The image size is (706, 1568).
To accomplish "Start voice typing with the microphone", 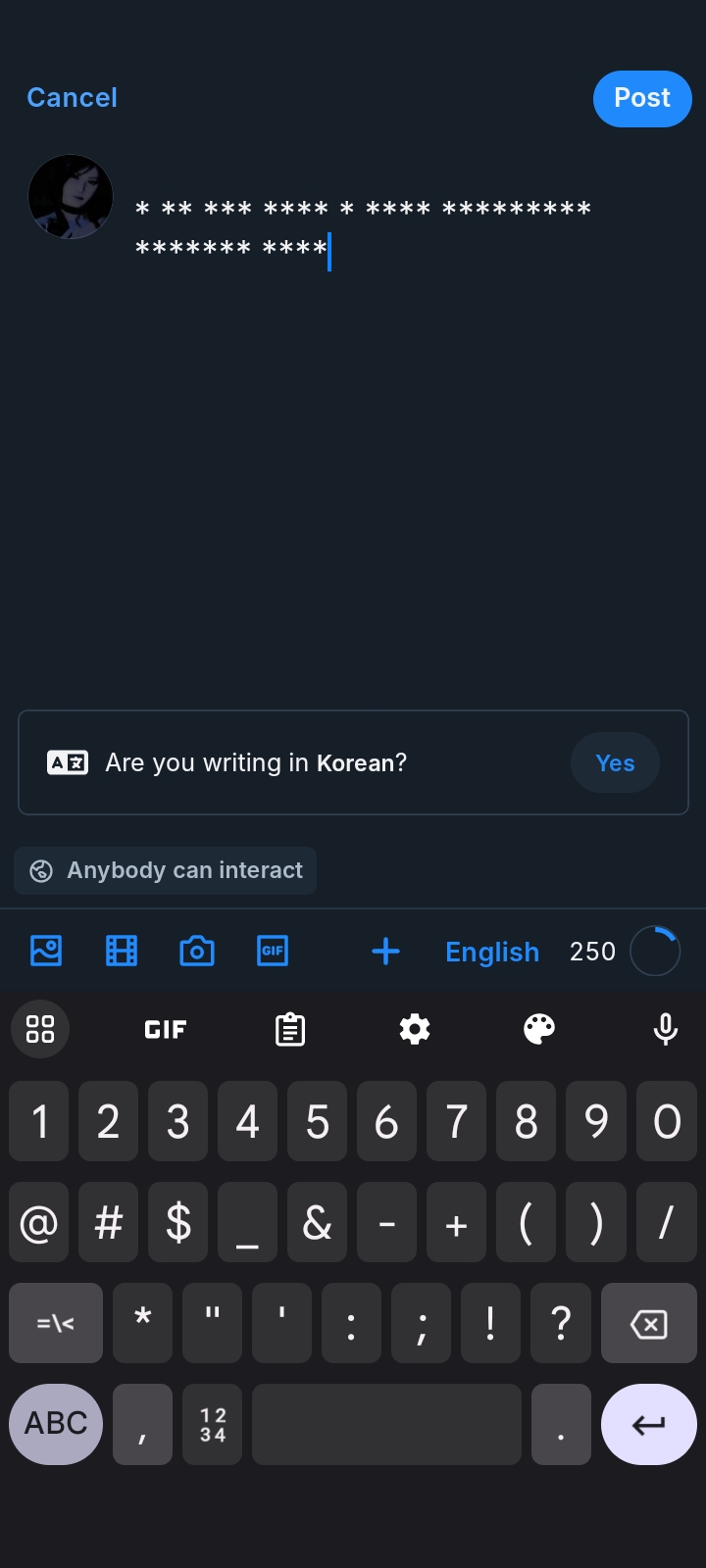I will [665, 1029].
